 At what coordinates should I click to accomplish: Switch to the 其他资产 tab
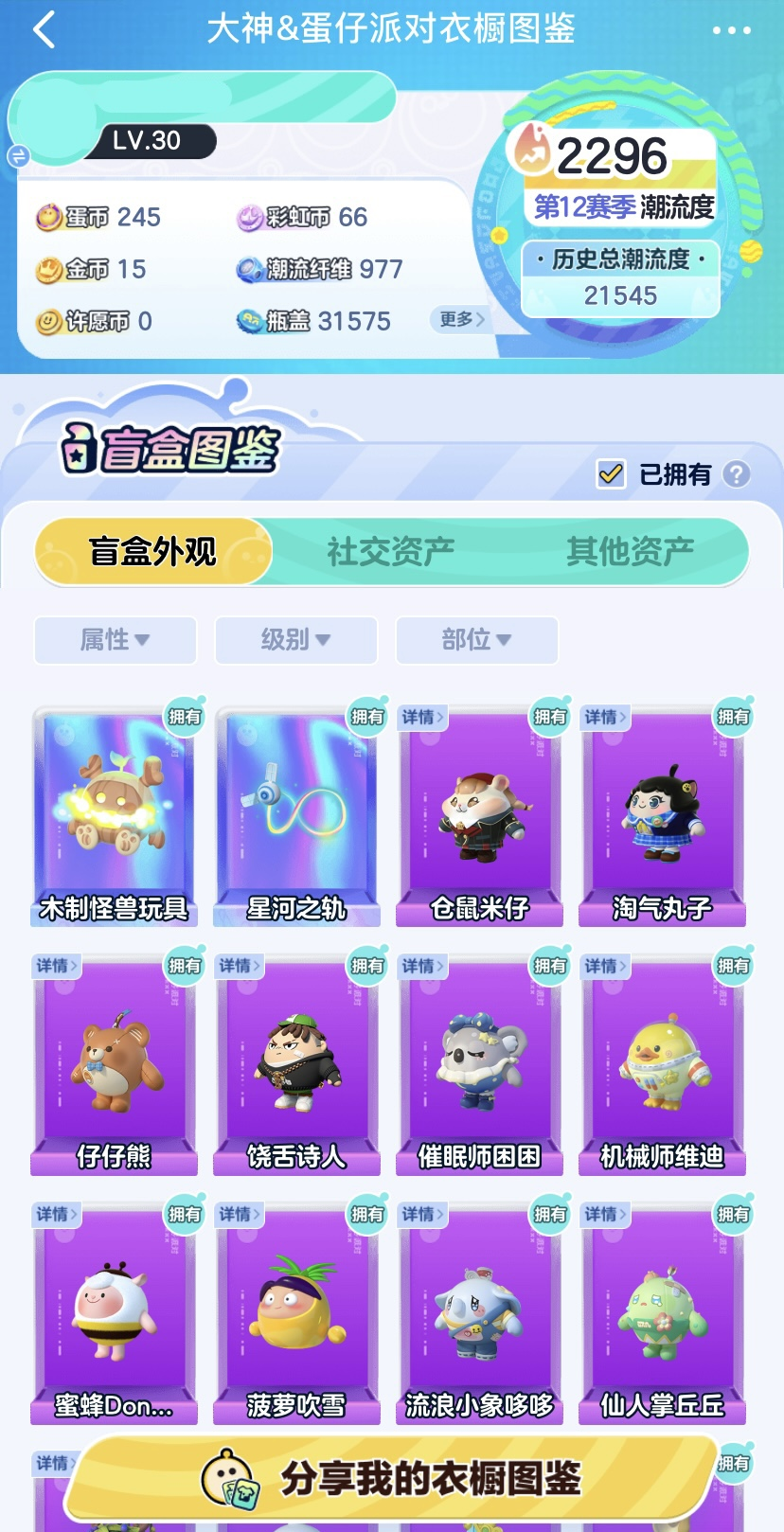coord(630,551)
